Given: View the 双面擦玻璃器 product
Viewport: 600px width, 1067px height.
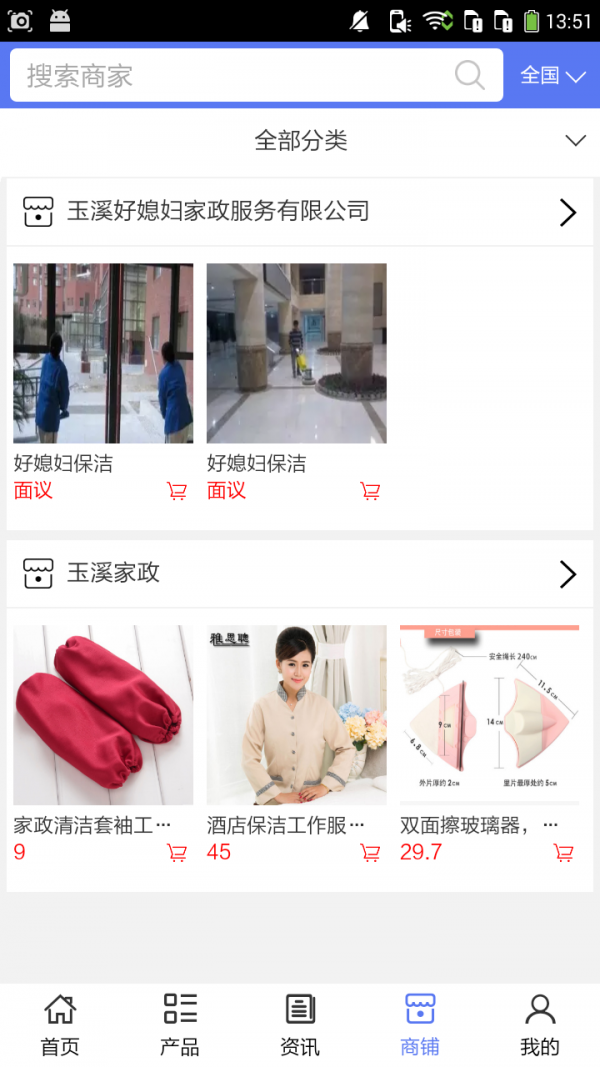Looking at the screenshot, I should (x=489, y=715).
